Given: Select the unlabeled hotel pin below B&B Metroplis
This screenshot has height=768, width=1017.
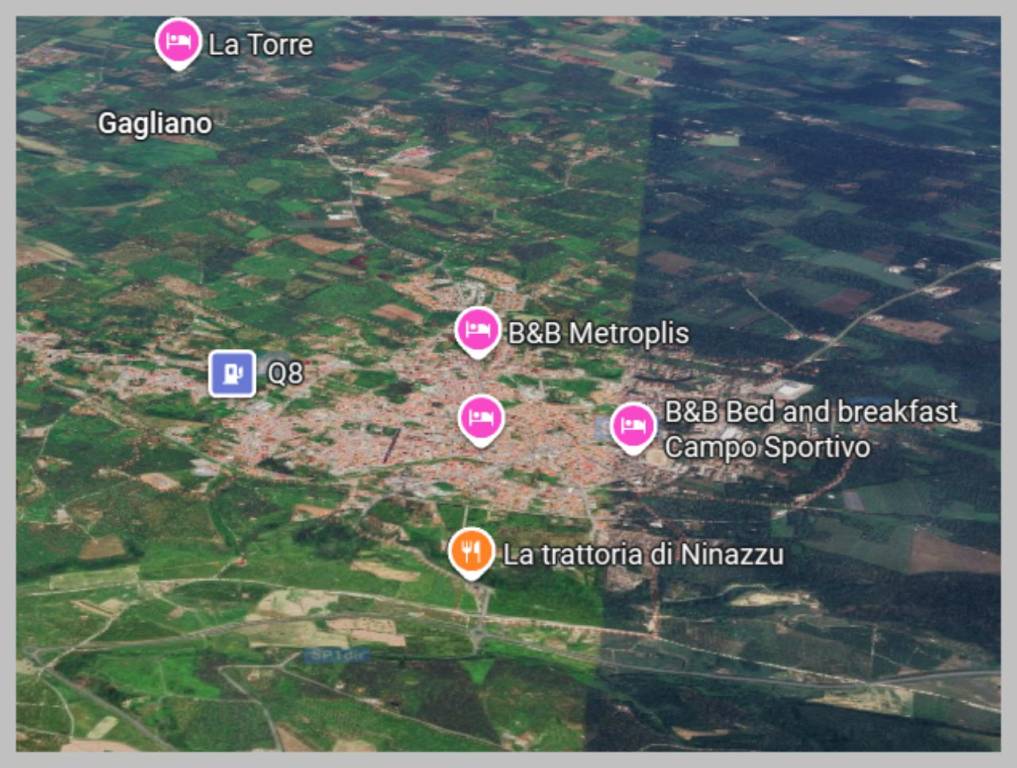Looking at the screenshot, I should click(481, 418).
